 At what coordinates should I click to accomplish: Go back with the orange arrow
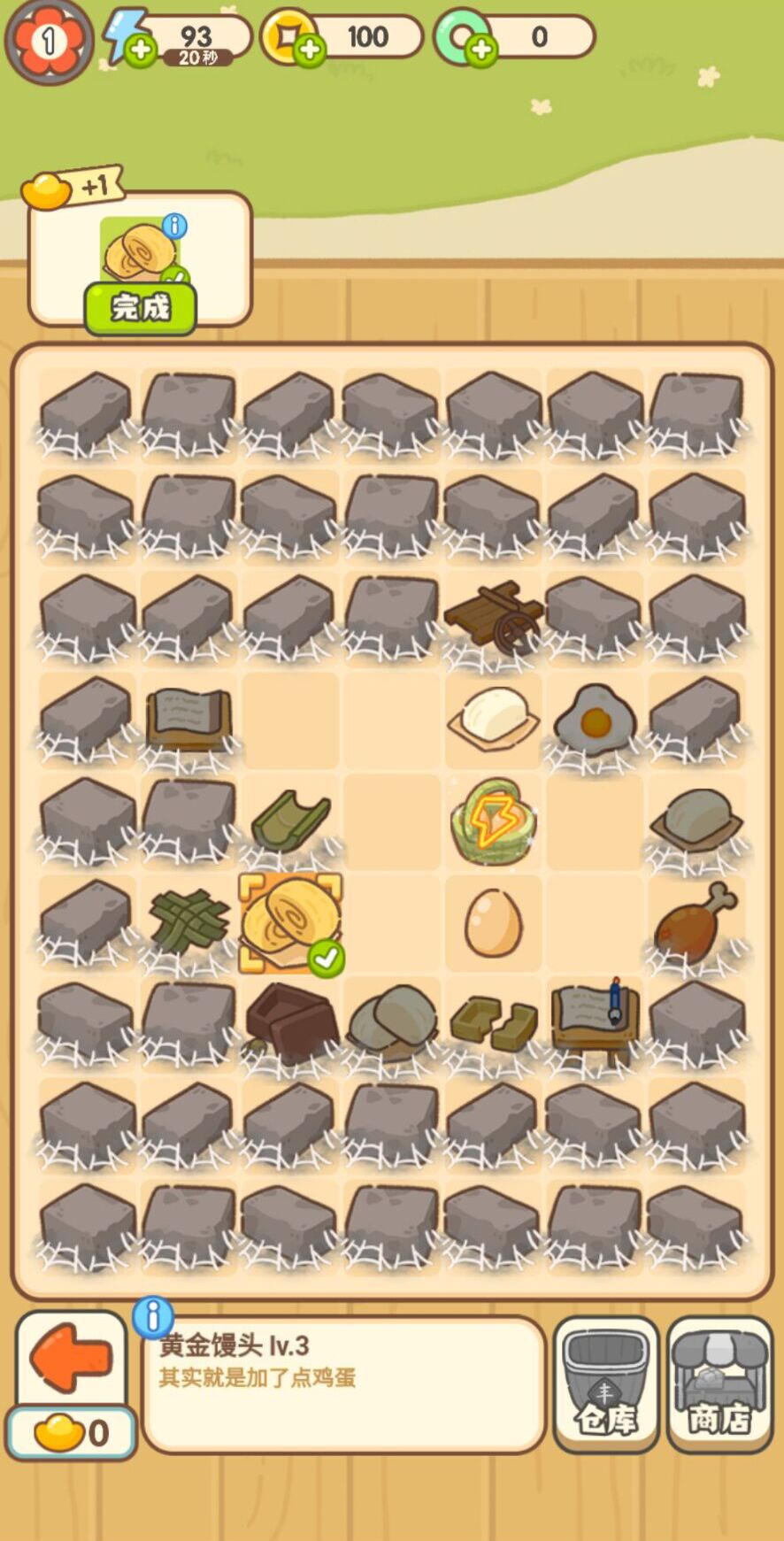71,1357
